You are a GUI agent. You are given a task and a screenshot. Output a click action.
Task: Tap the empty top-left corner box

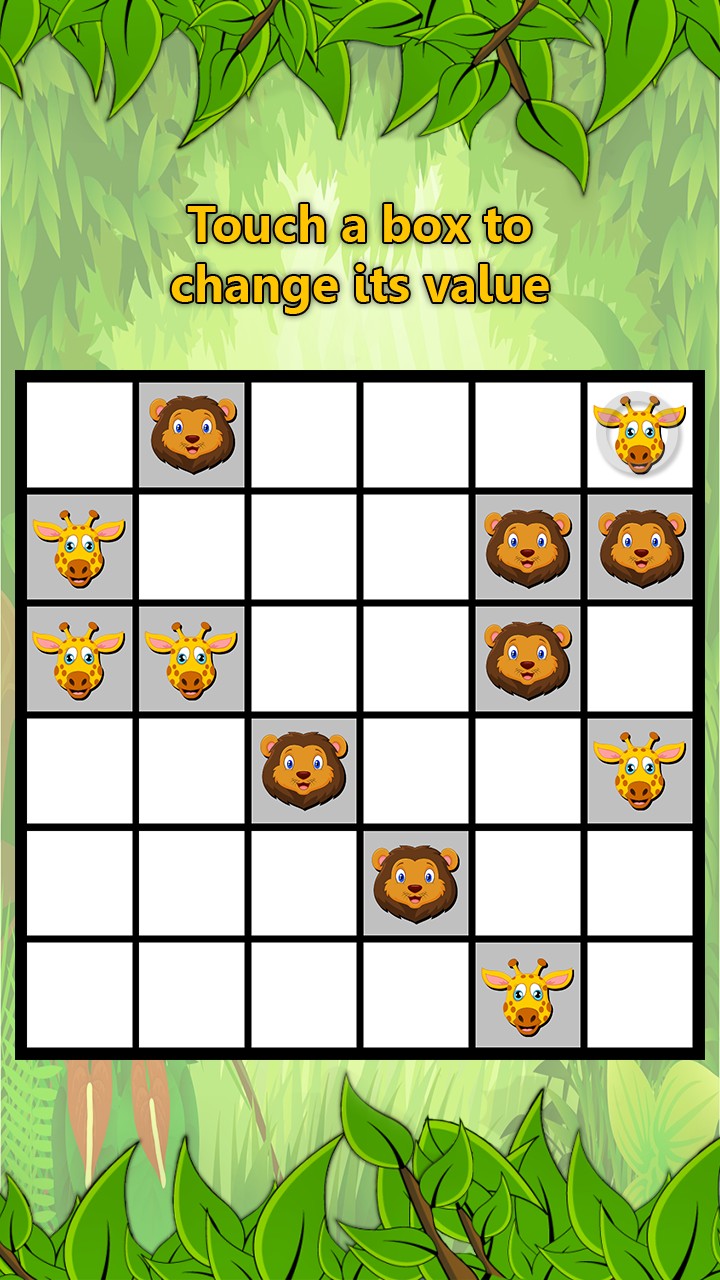pos(79,435)
